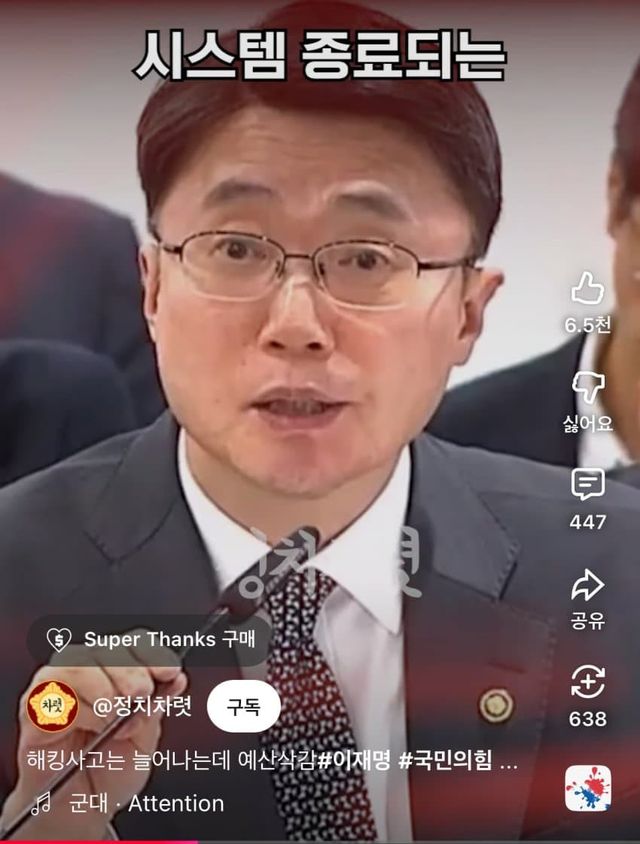Image resolution: width=640 pixels, height=844 pixels.
Task: Open the sound 군대 · Attention
Action: 146,803
